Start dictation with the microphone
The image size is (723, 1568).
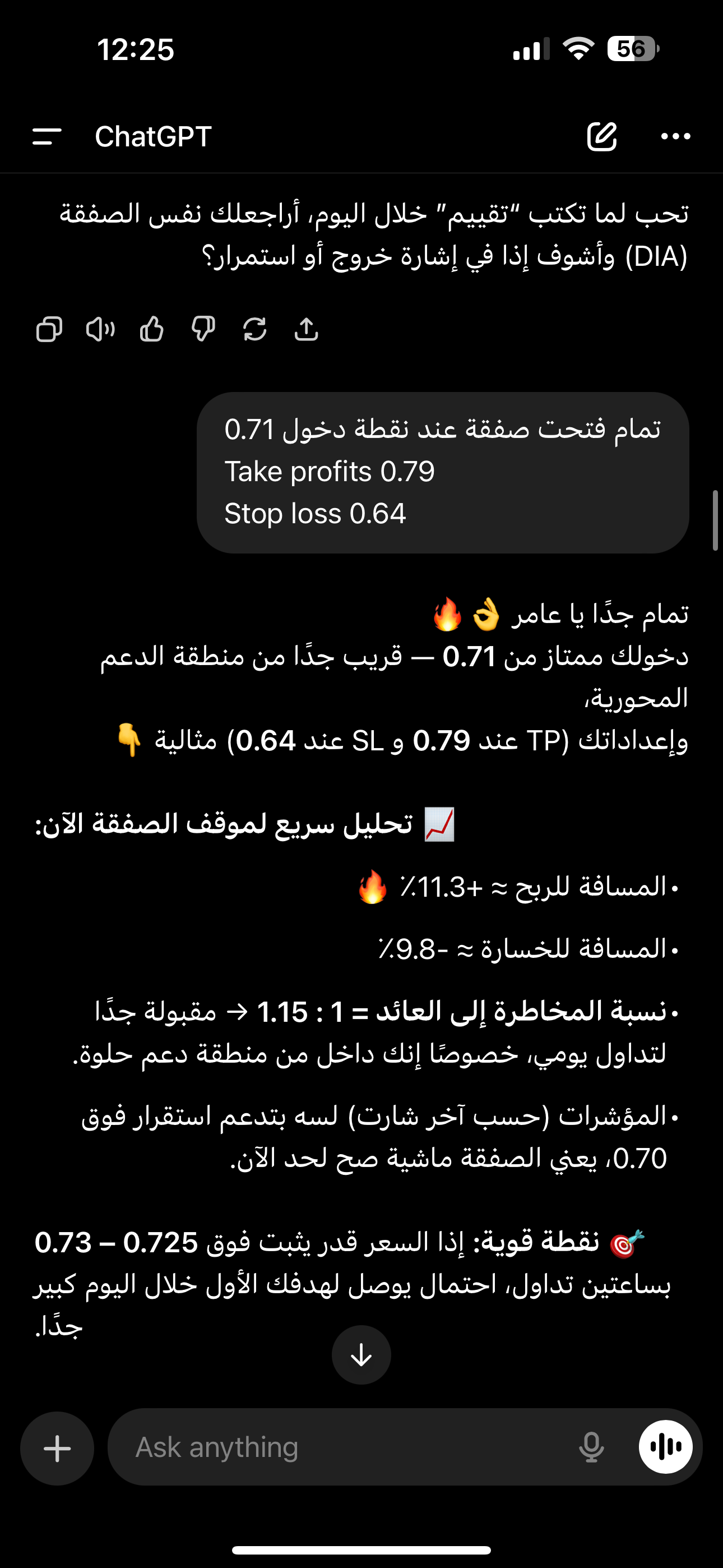pyautogui.click(x=591, y=1447)
